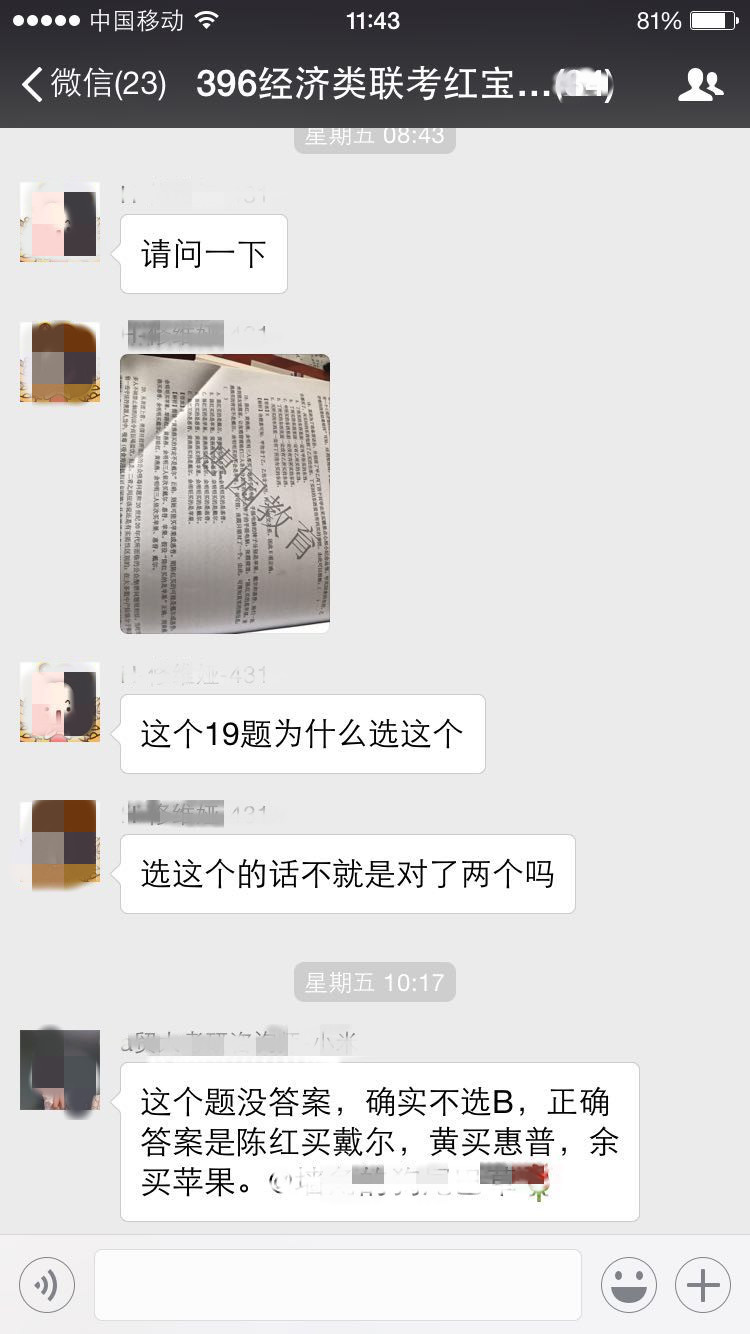Open avatar of sender of 请问一下
The image size is (750, 1334).
point(60,222)
